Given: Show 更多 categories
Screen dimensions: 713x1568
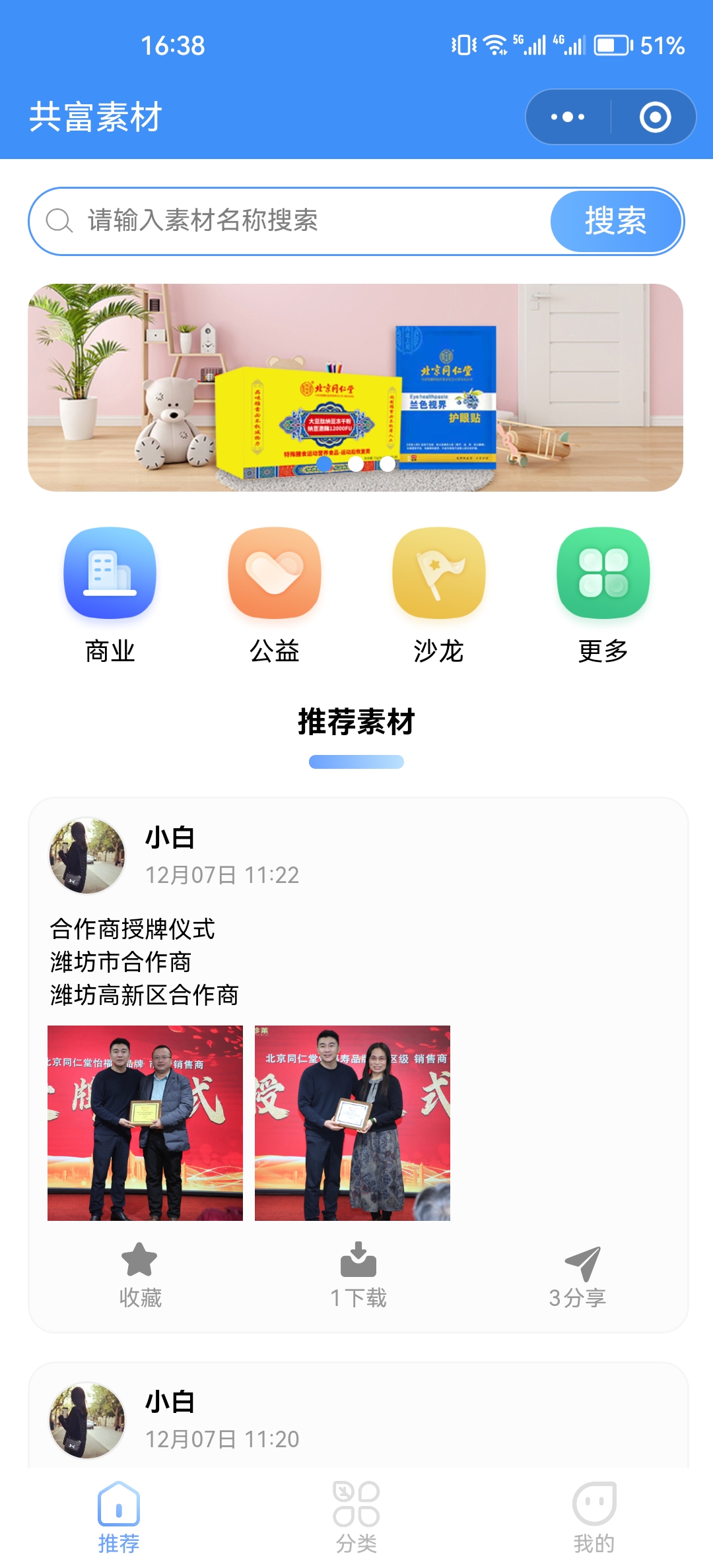Looking at the screenshot, I should click(x=603, y=594).
